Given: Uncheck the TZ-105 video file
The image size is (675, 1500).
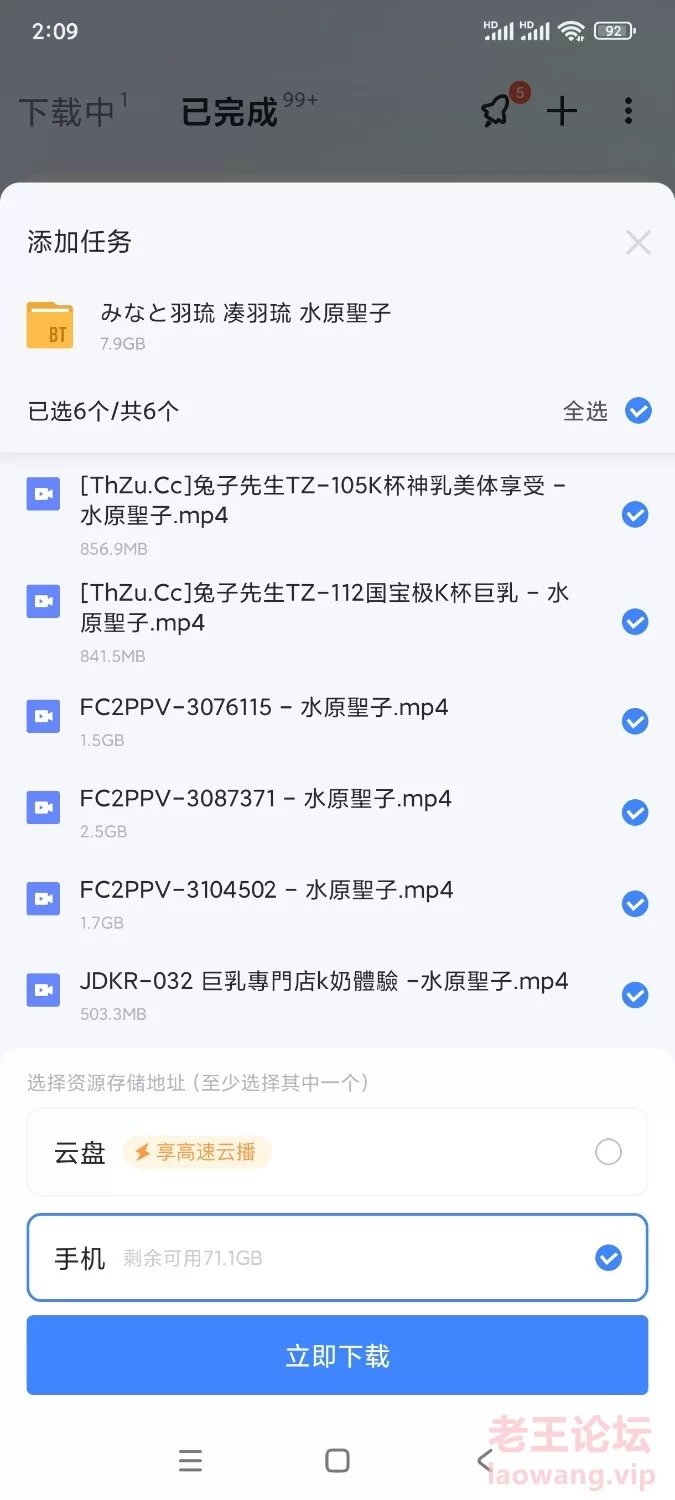Looking at the screenshot, I should 635,515.
